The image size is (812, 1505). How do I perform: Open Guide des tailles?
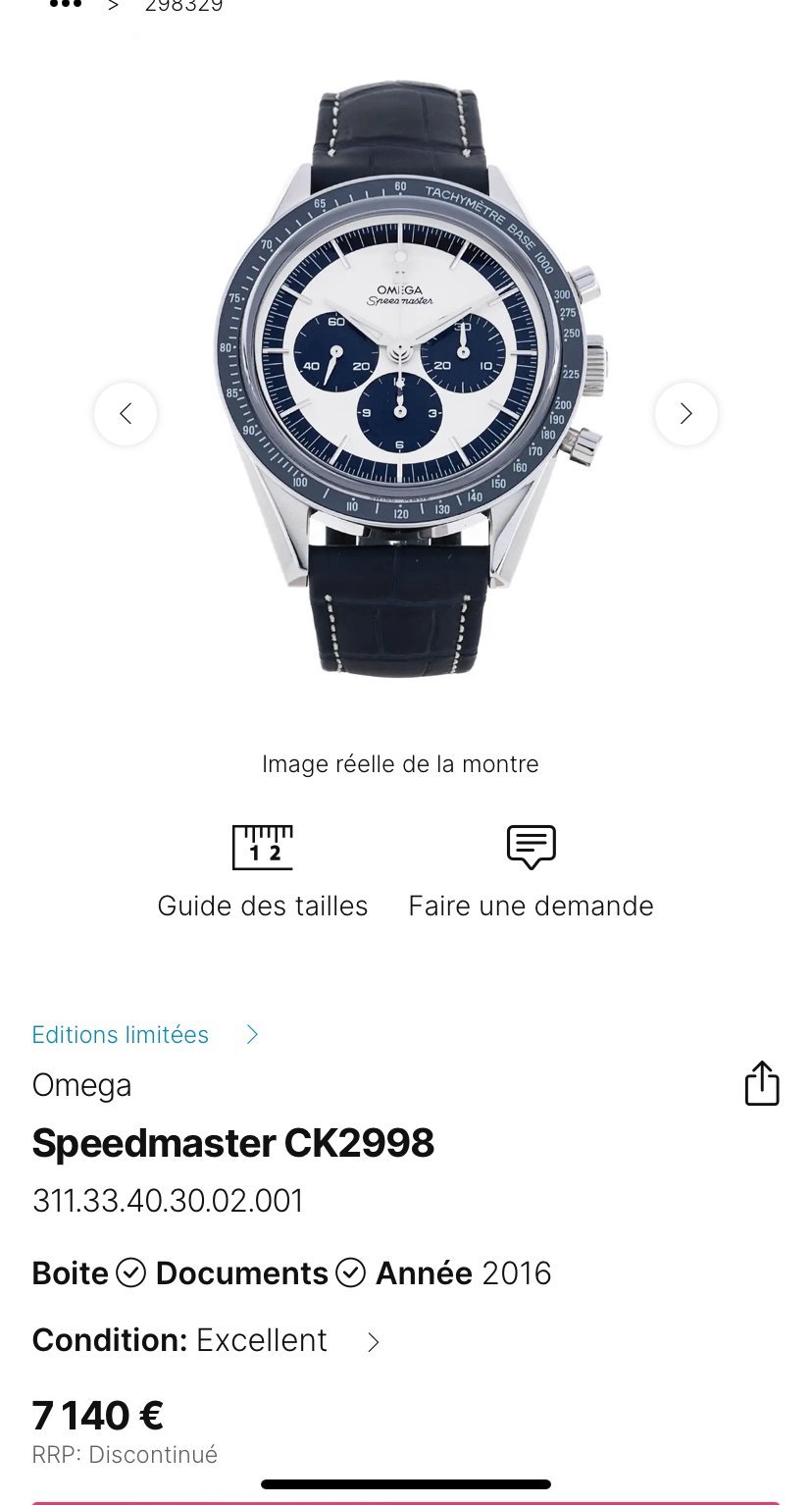(263, 870)
